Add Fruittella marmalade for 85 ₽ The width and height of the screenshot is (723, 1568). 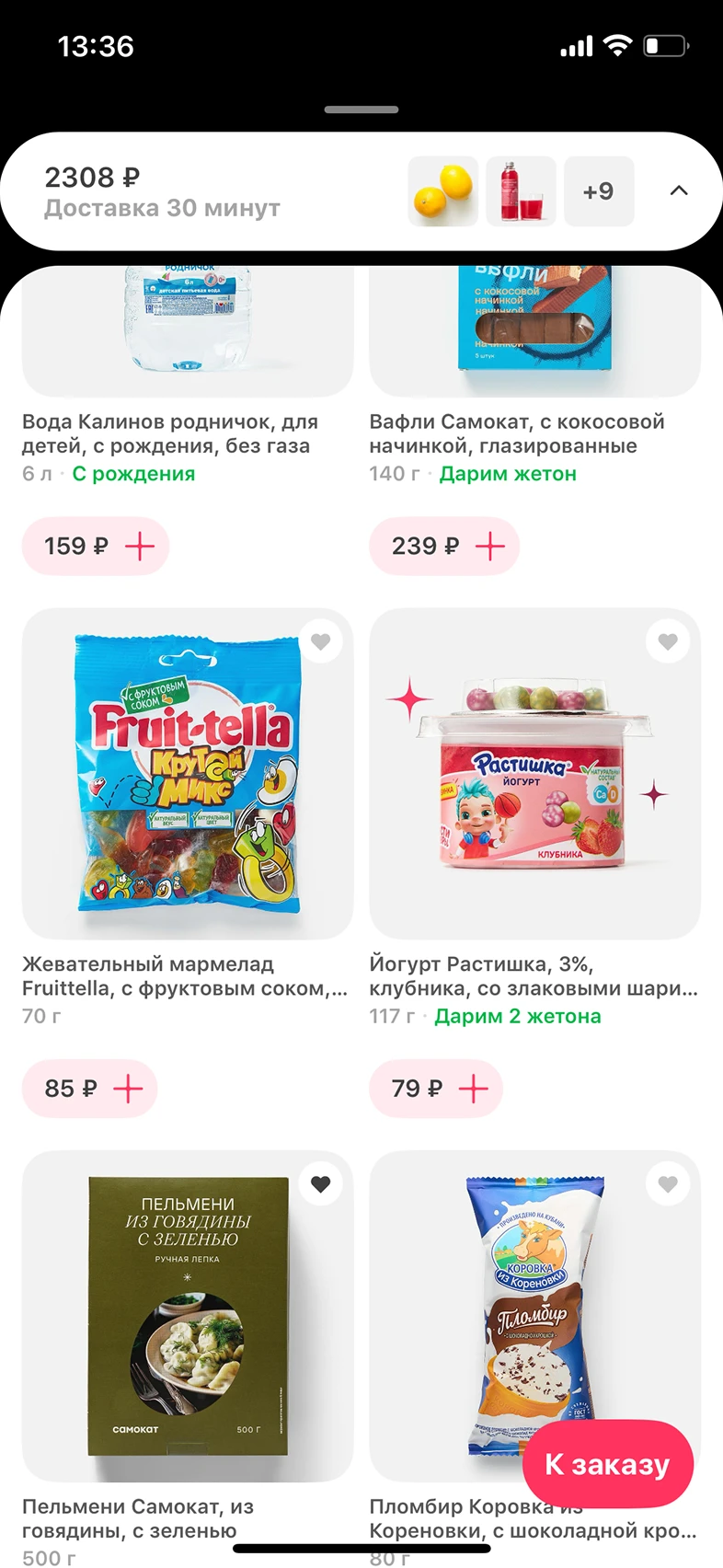127,1089
